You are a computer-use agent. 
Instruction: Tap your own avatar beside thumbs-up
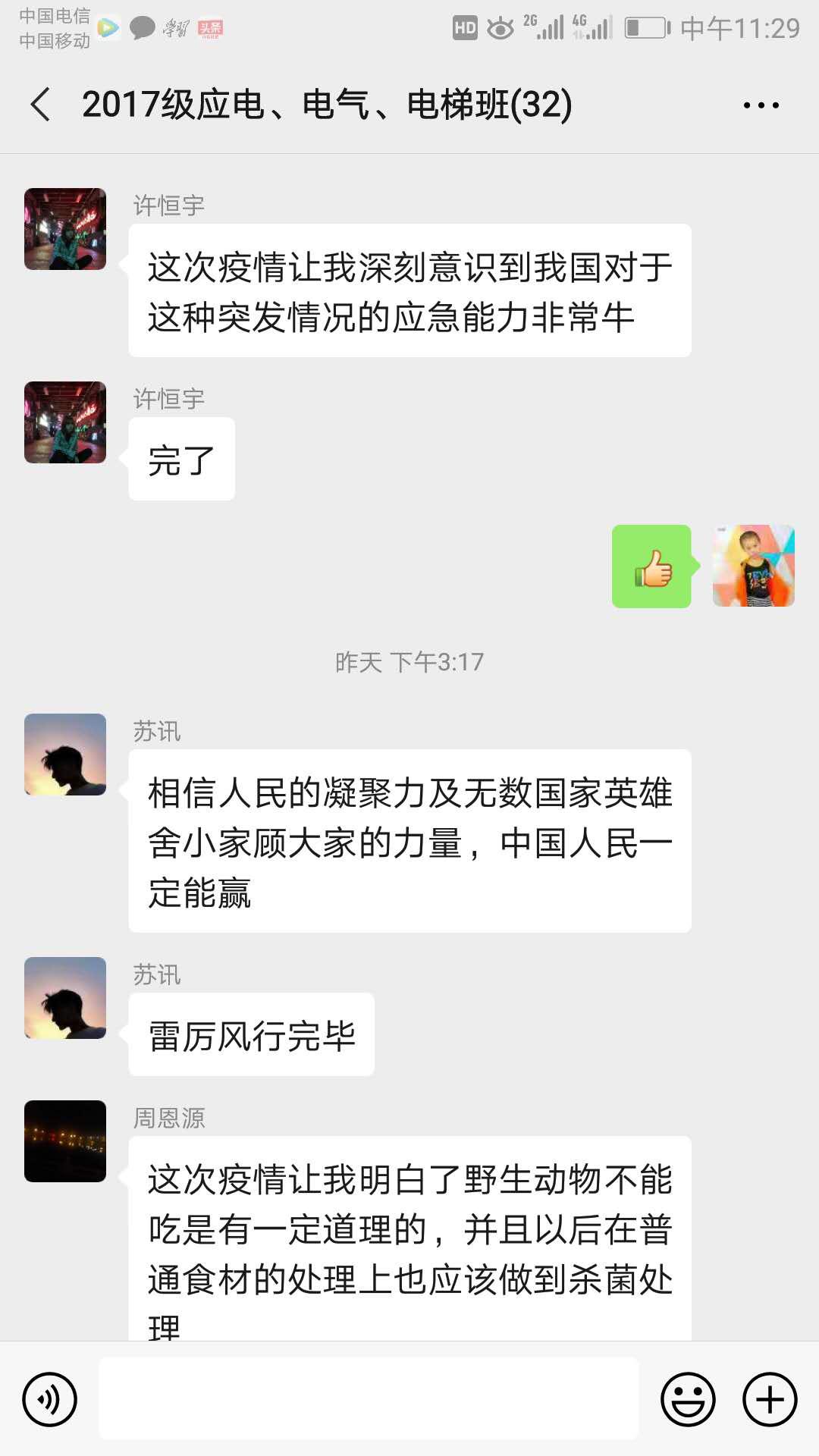(753, 566)
